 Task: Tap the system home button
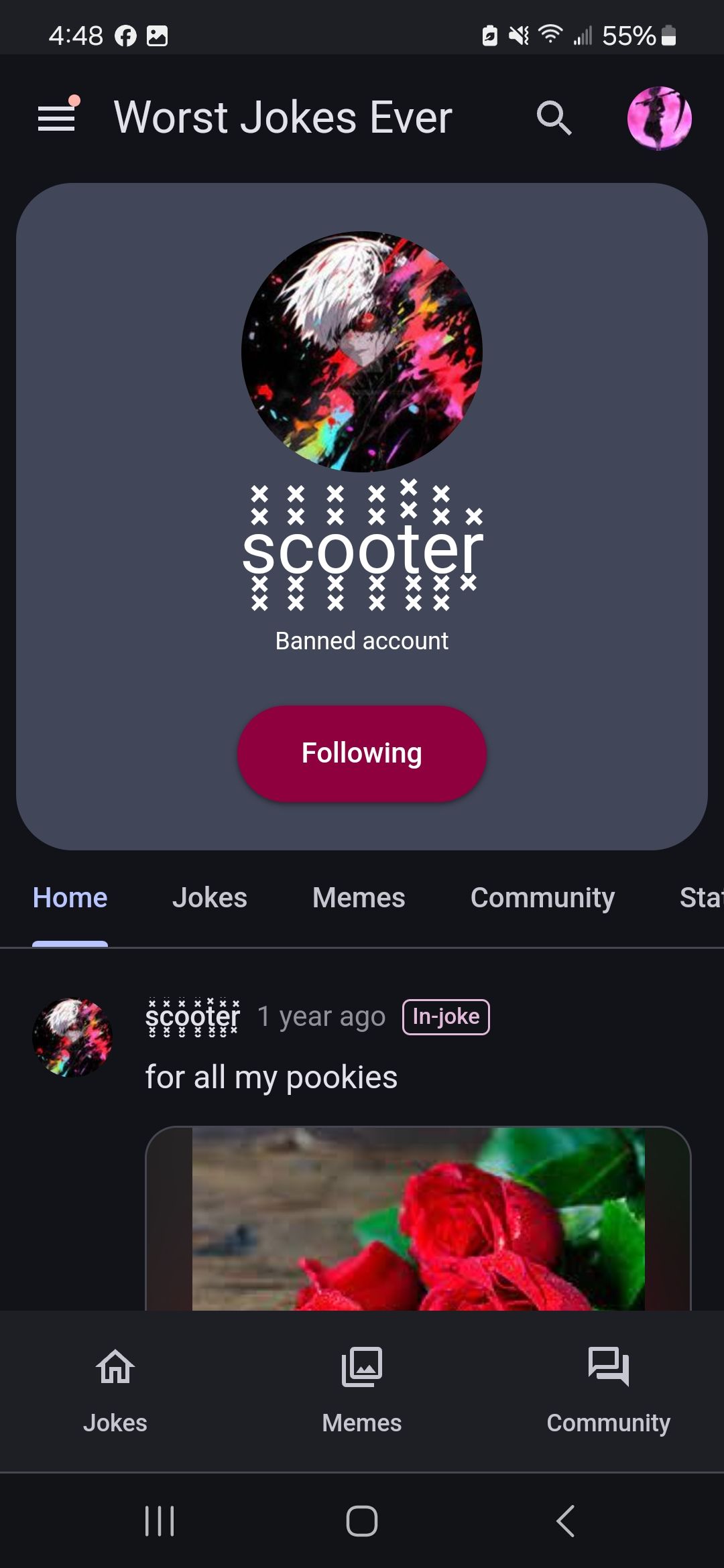362,1520
